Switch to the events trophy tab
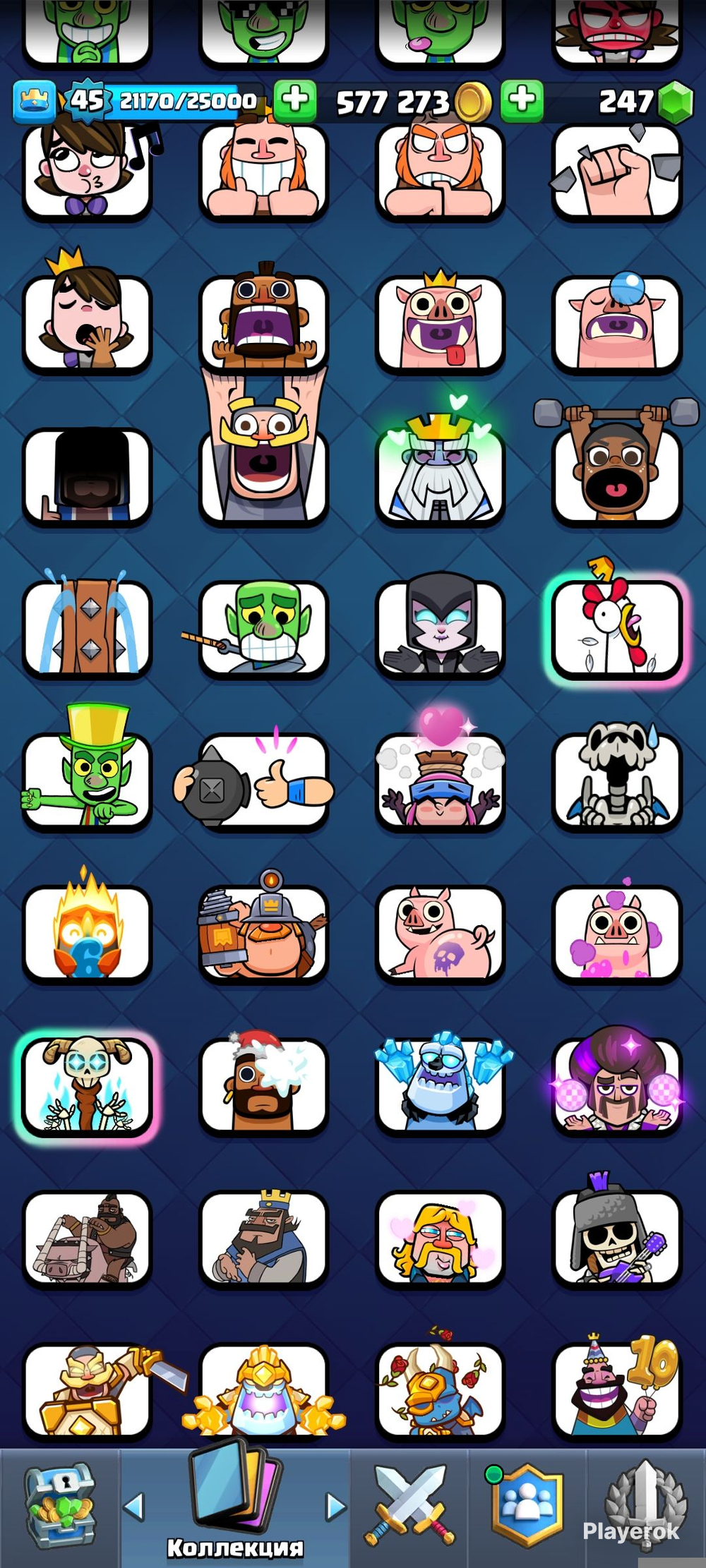The width and height of the screenshot is (706, 1568). pyautogui.click(x=646, y=1507)
